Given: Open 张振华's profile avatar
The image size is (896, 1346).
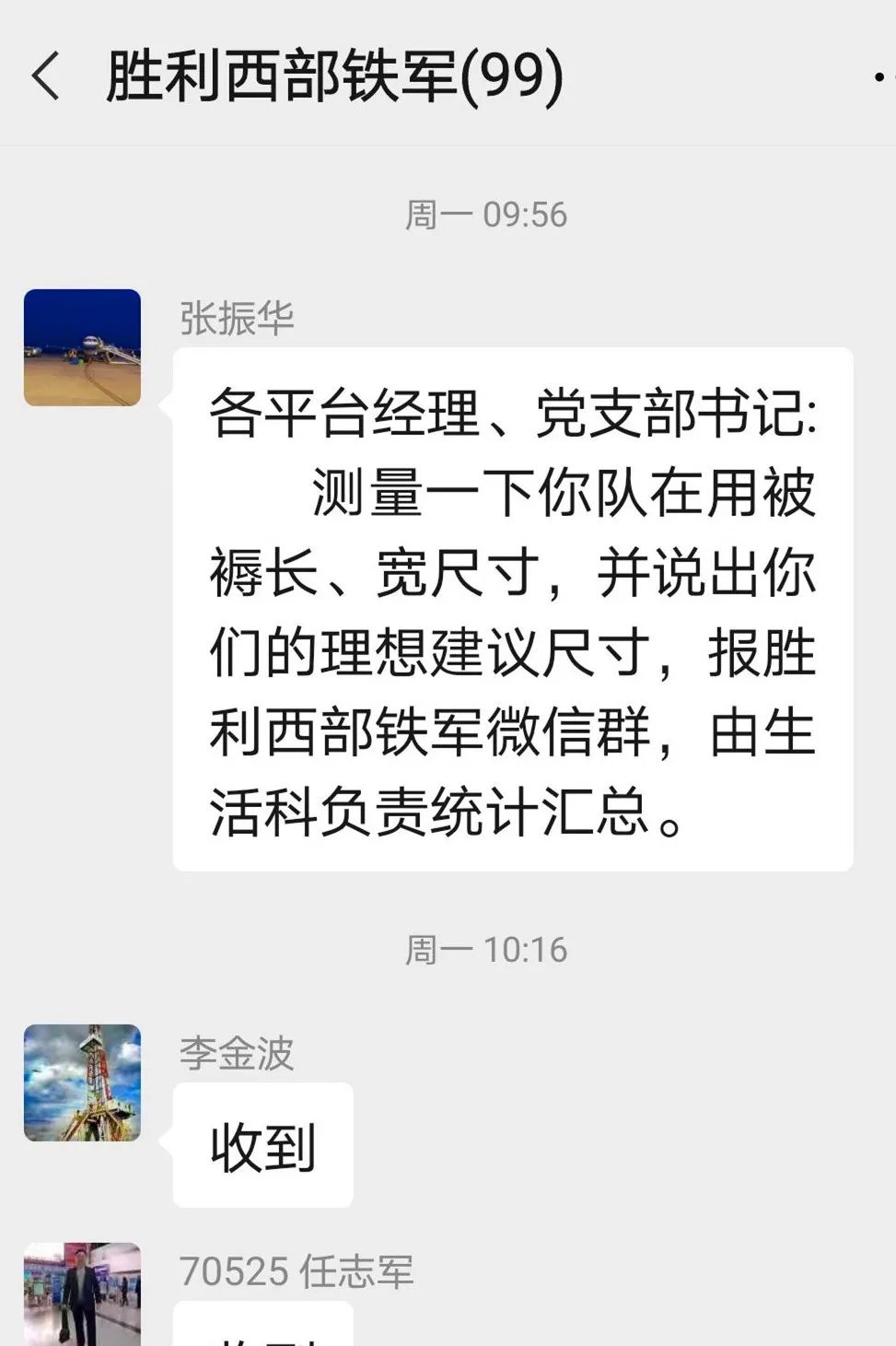Looking at the screenshot, I should coord(82,347).
